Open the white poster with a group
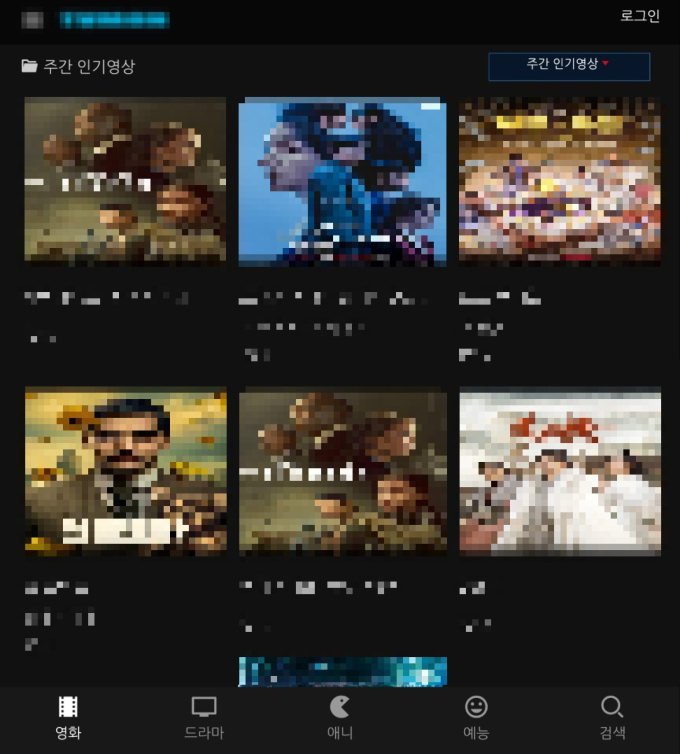 pyautogui.click(x=560, y=472)
